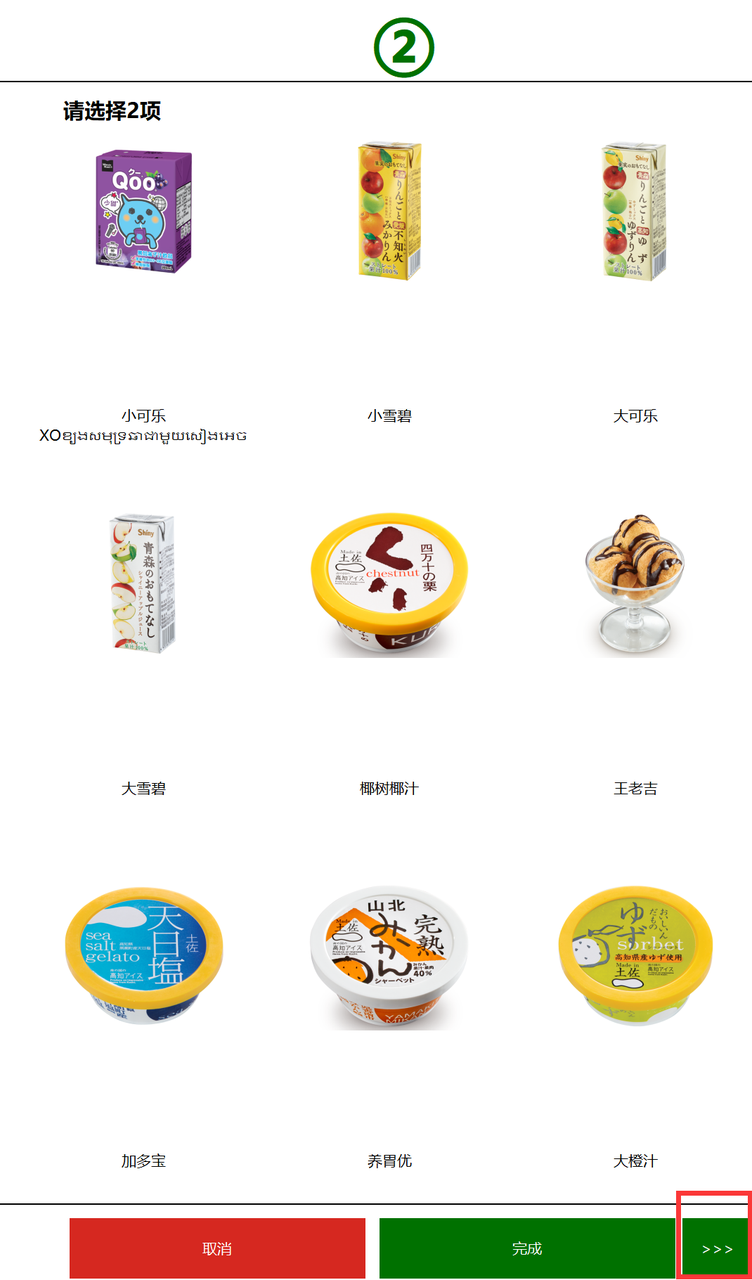Image resolution: width=752 pixels, height=1280 pixels.
Task: Go to next page with >>> button
Action: click(x=716, y=1248)
